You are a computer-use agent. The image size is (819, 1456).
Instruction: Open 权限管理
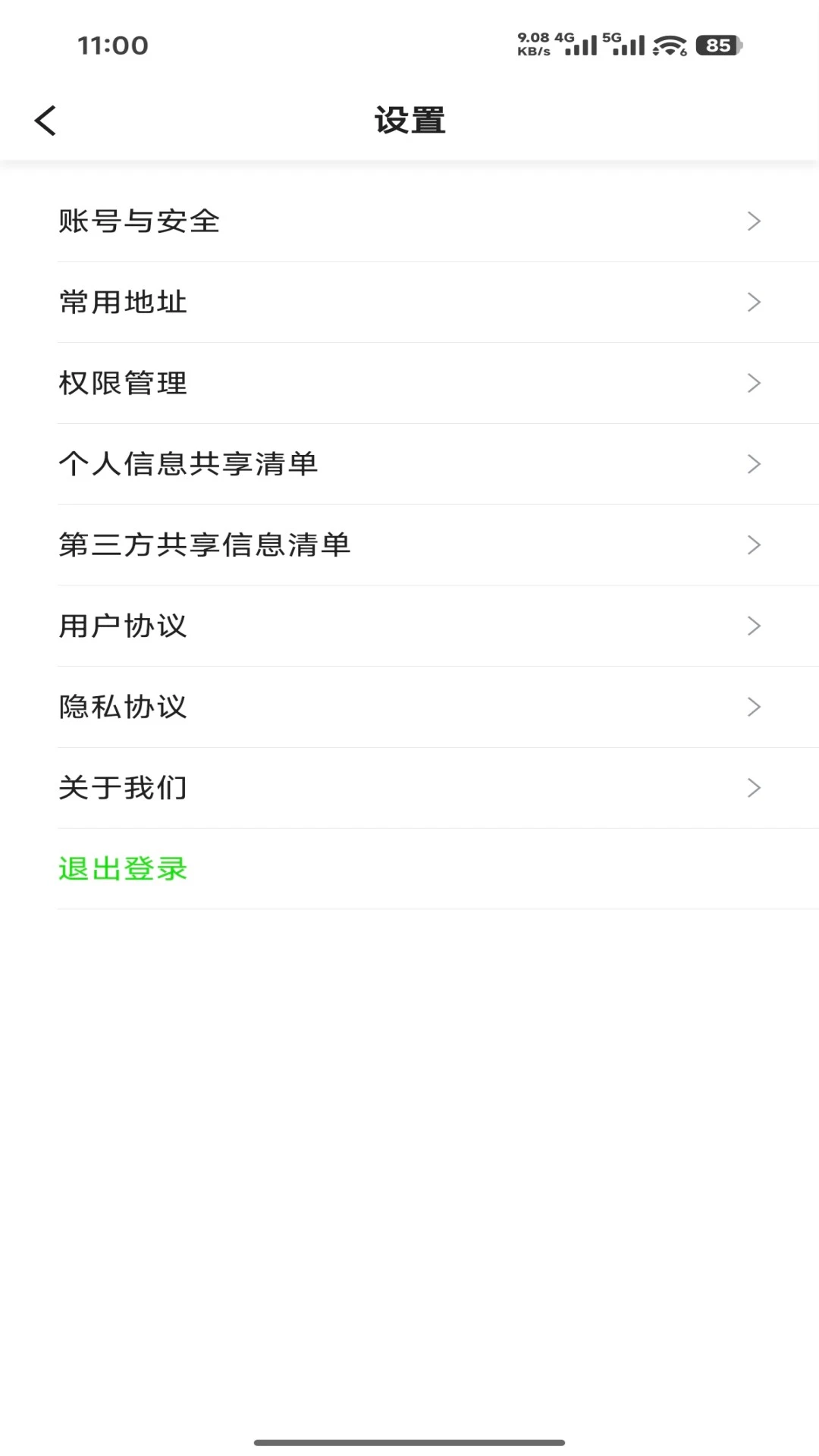click(409, 384)
